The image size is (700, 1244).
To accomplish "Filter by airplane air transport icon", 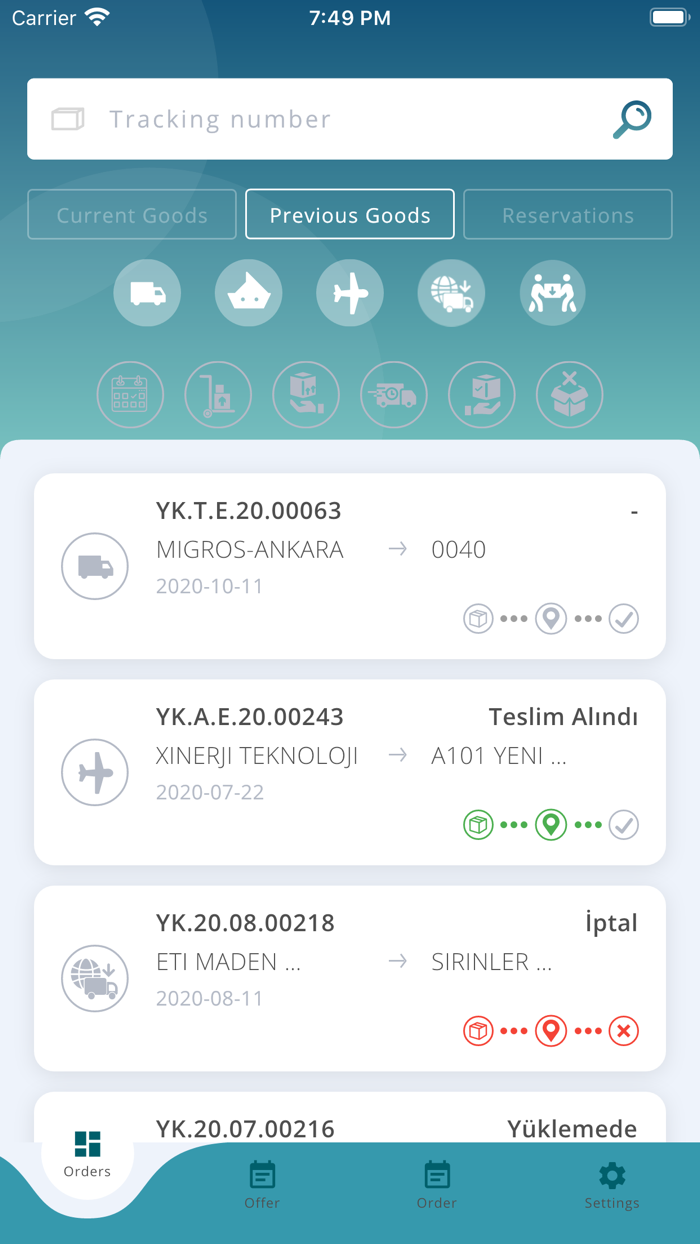I will [x=350, y=293].
